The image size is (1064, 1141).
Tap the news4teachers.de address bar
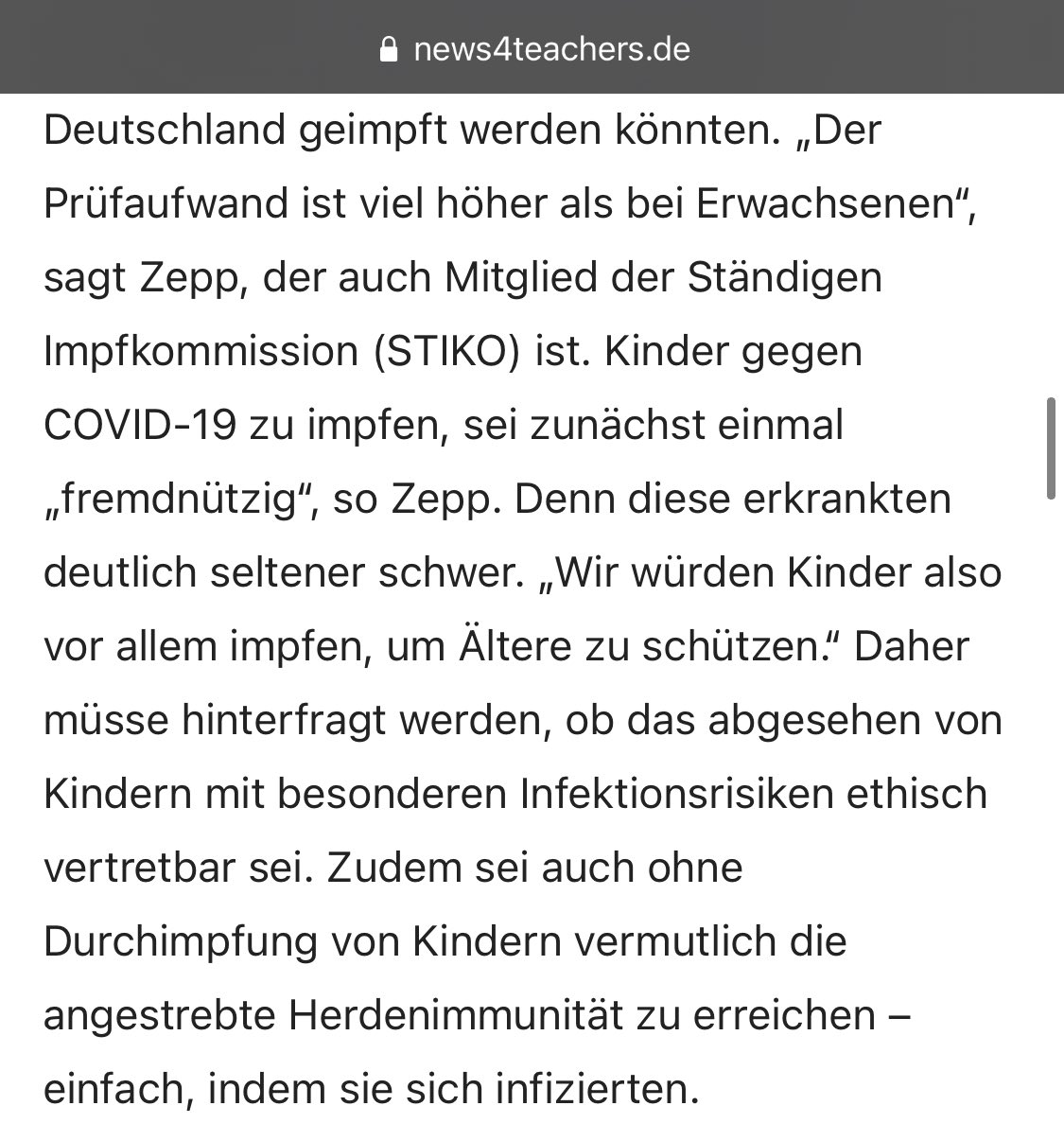pyautogui.click(x=532, y=48)
